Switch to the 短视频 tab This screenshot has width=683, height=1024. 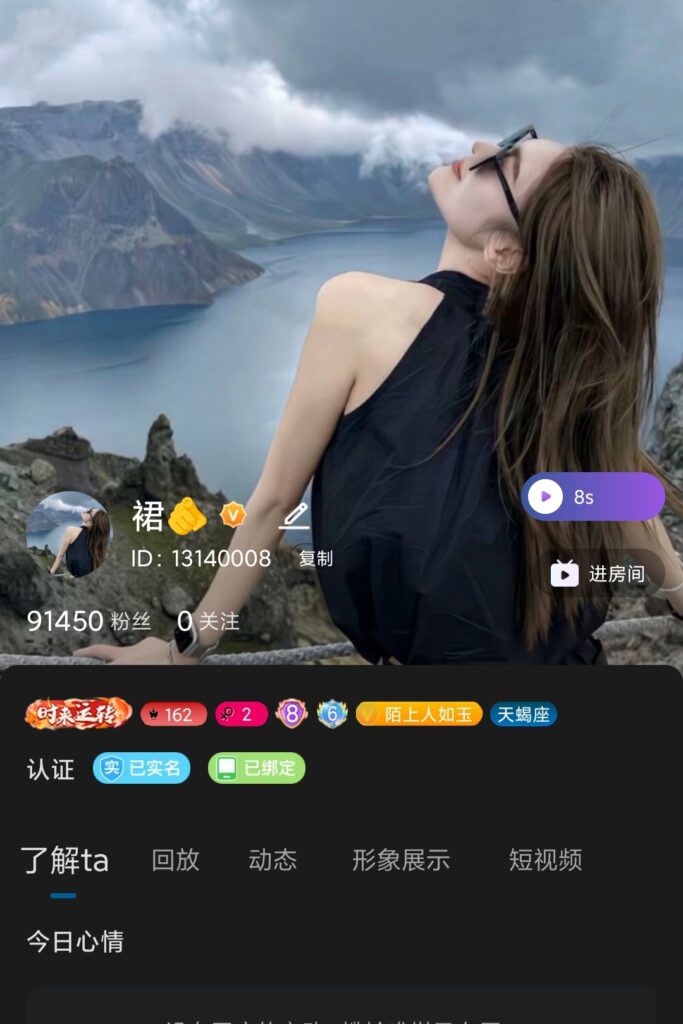coord(545,860)
